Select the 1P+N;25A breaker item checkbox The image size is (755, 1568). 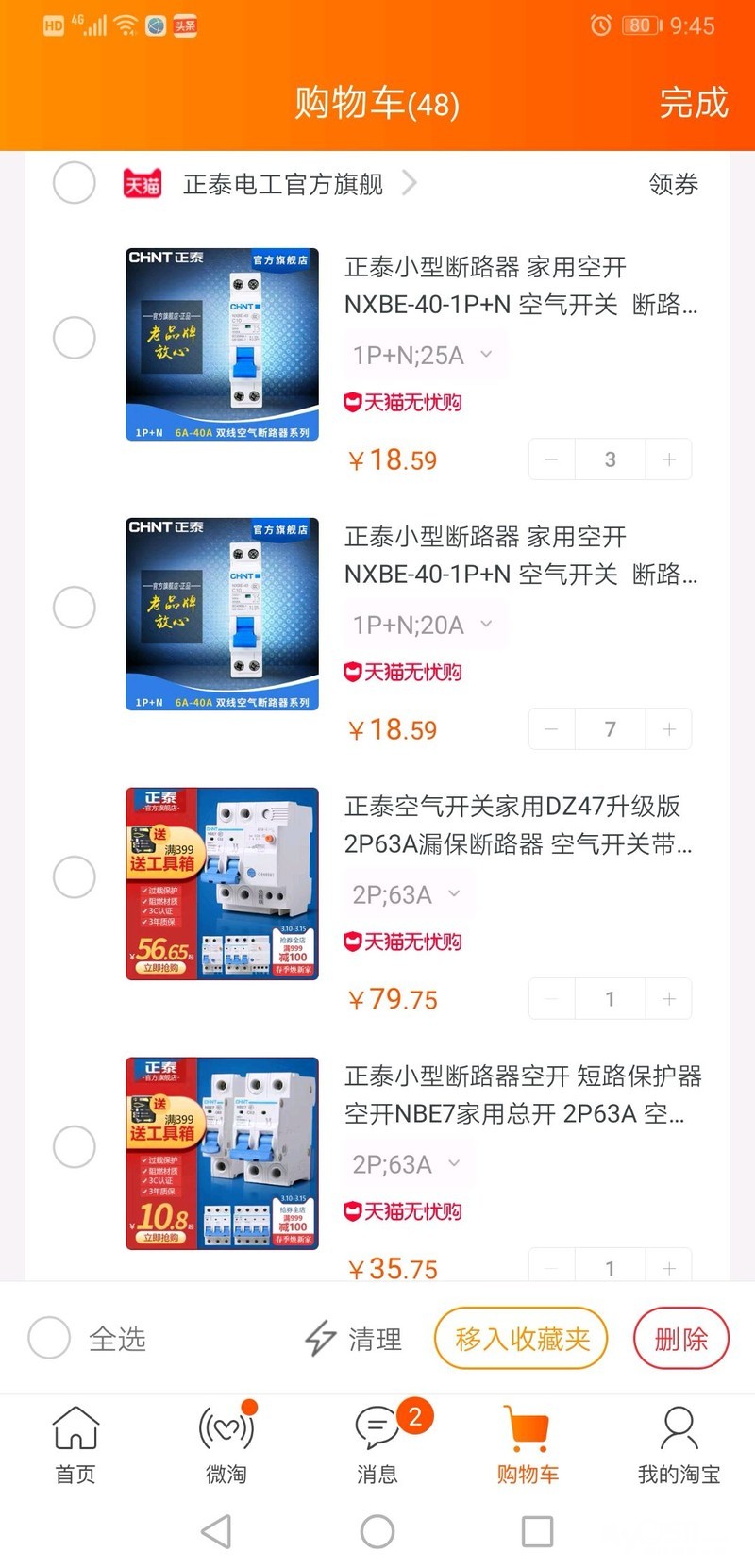tap(75, 337)
